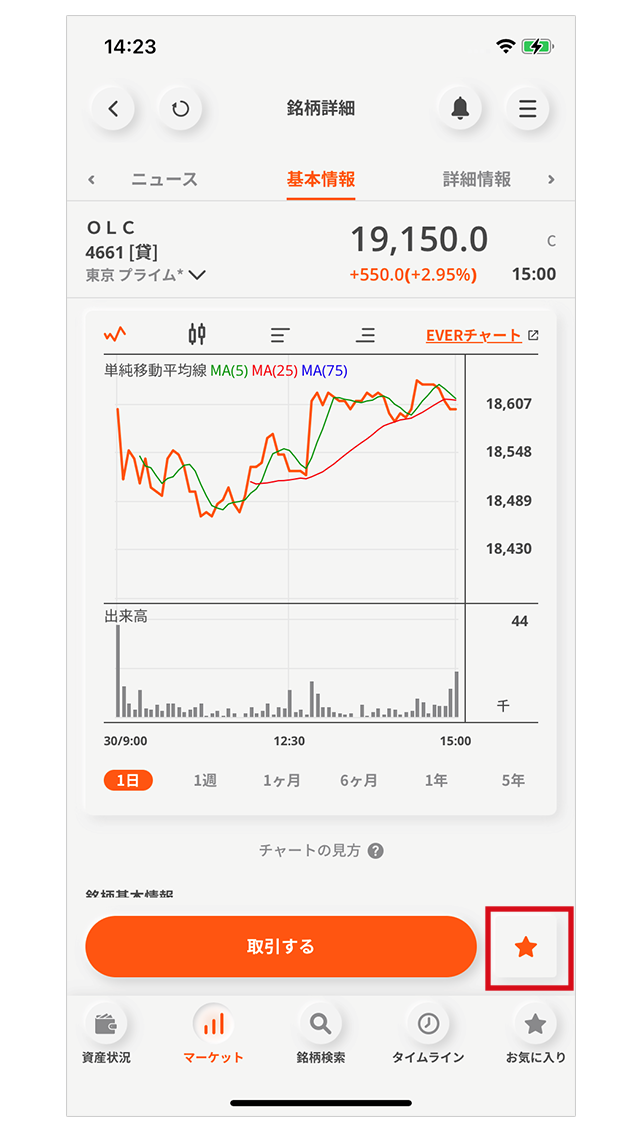Switch to the ニュース tab
The image size is (640, 1136).
(x=164, y=180)
